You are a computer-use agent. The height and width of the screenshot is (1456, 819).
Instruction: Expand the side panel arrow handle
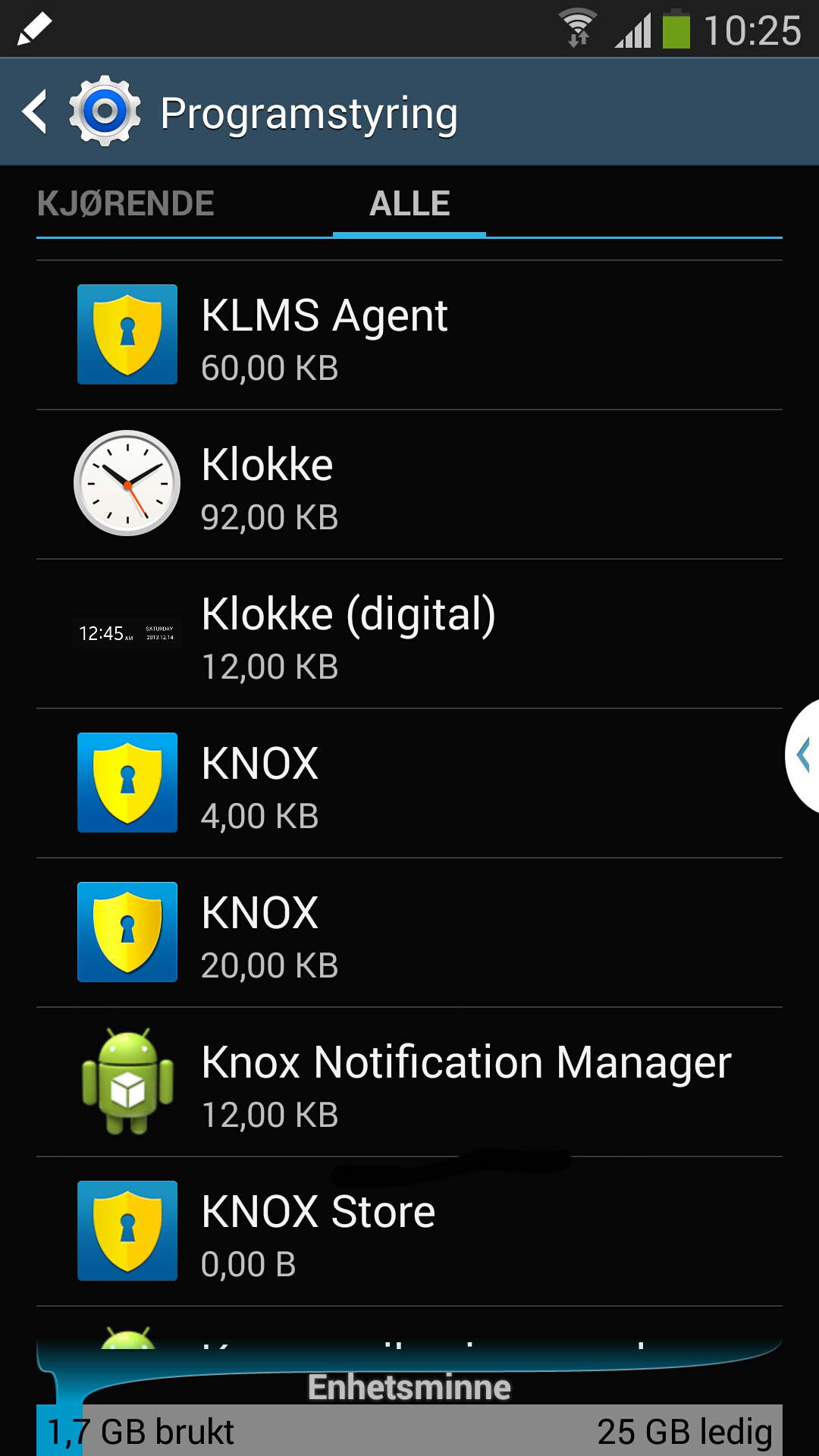(x=803, y=755)
